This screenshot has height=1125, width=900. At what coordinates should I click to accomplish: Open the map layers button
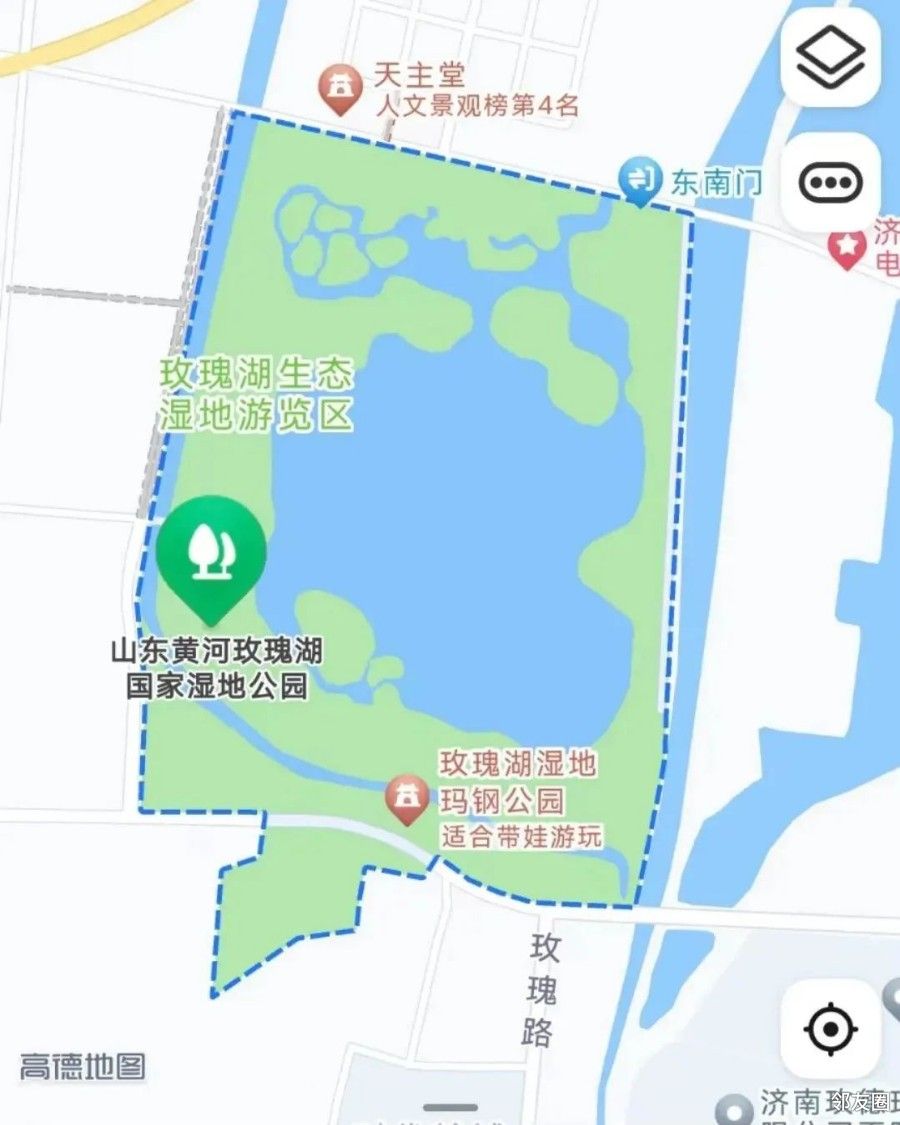pos(830,57)
